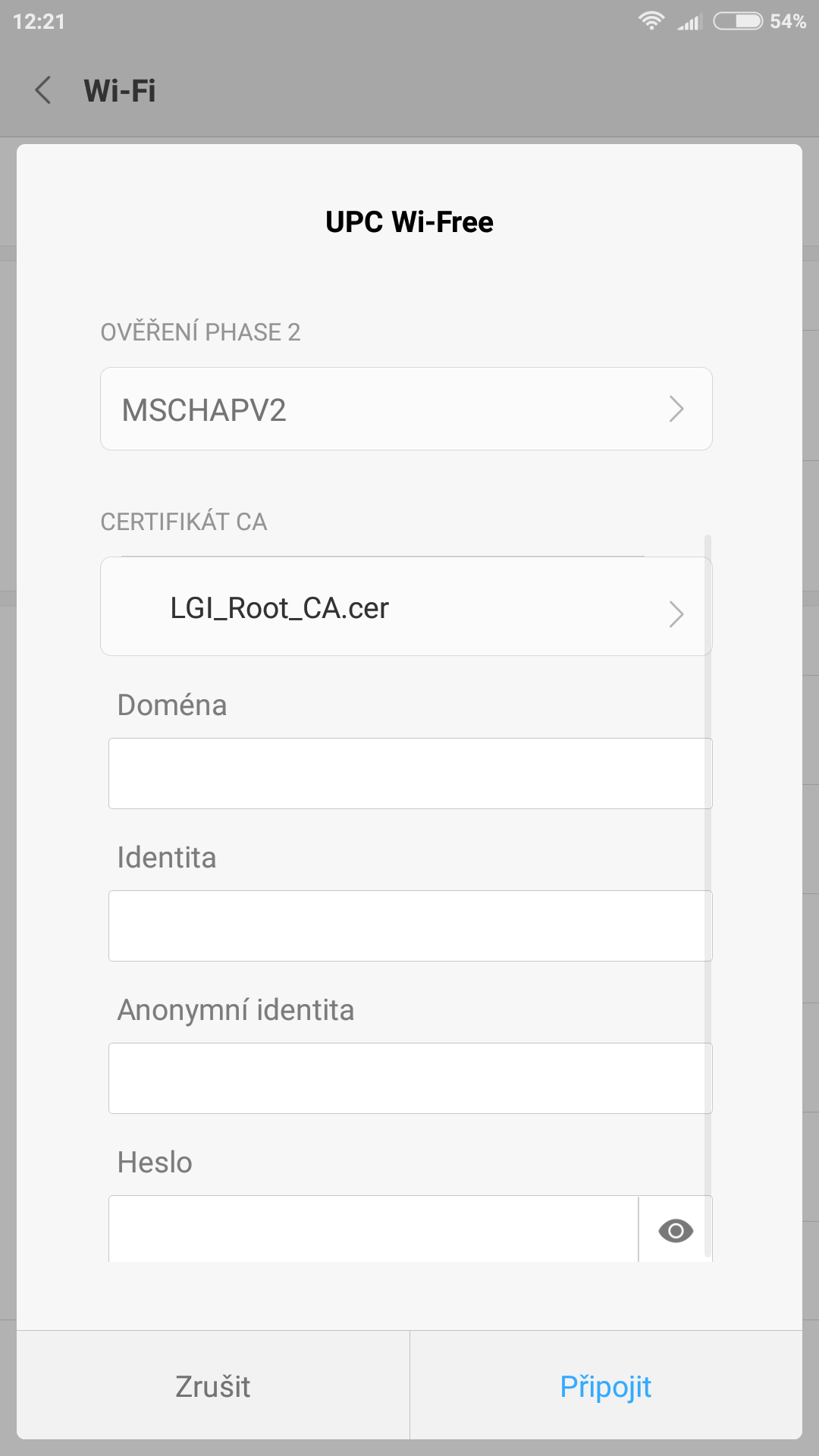Viewport: 819px width, 1456px height.
Task: Open the MSCHAPV2 phase 2 picker
Action: 406,409
